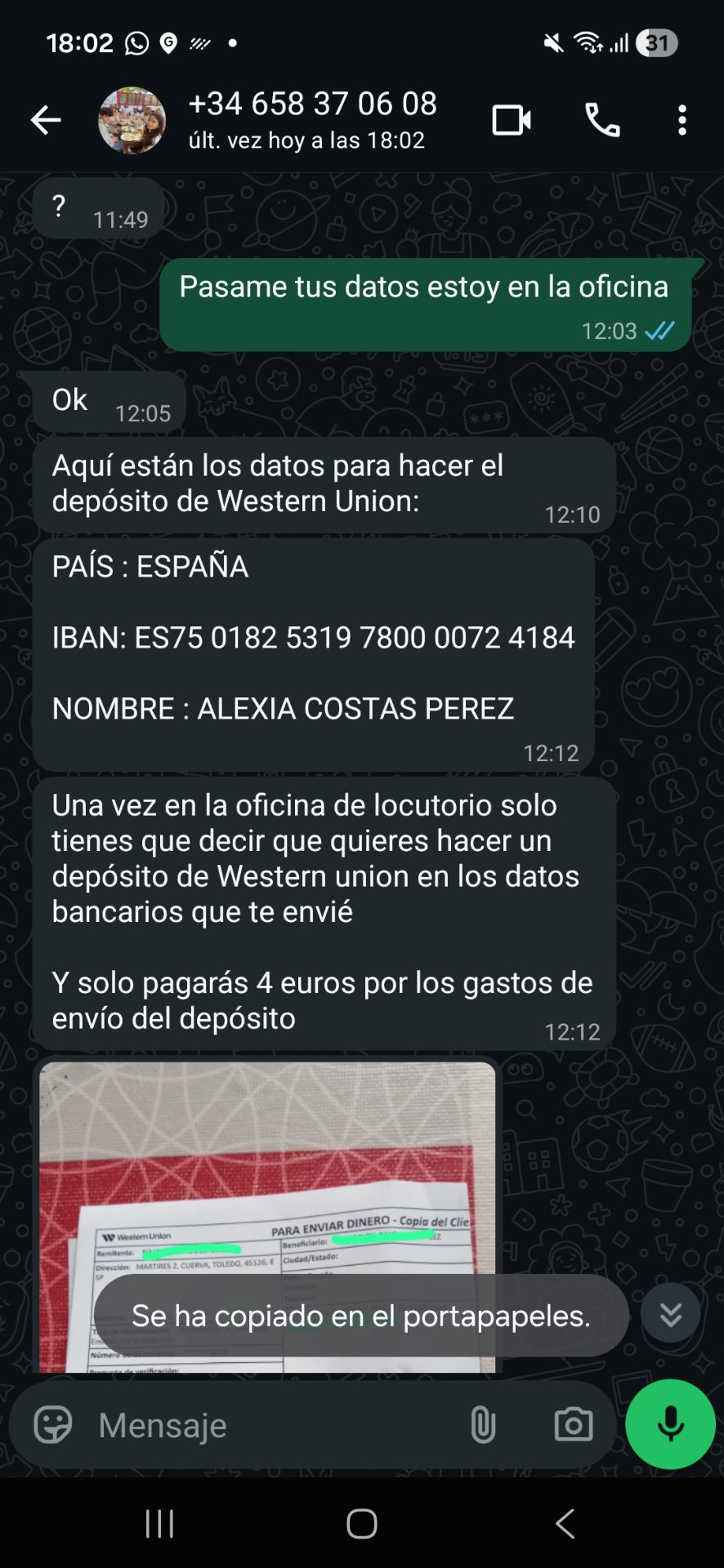Go back to the chat list

46,121
